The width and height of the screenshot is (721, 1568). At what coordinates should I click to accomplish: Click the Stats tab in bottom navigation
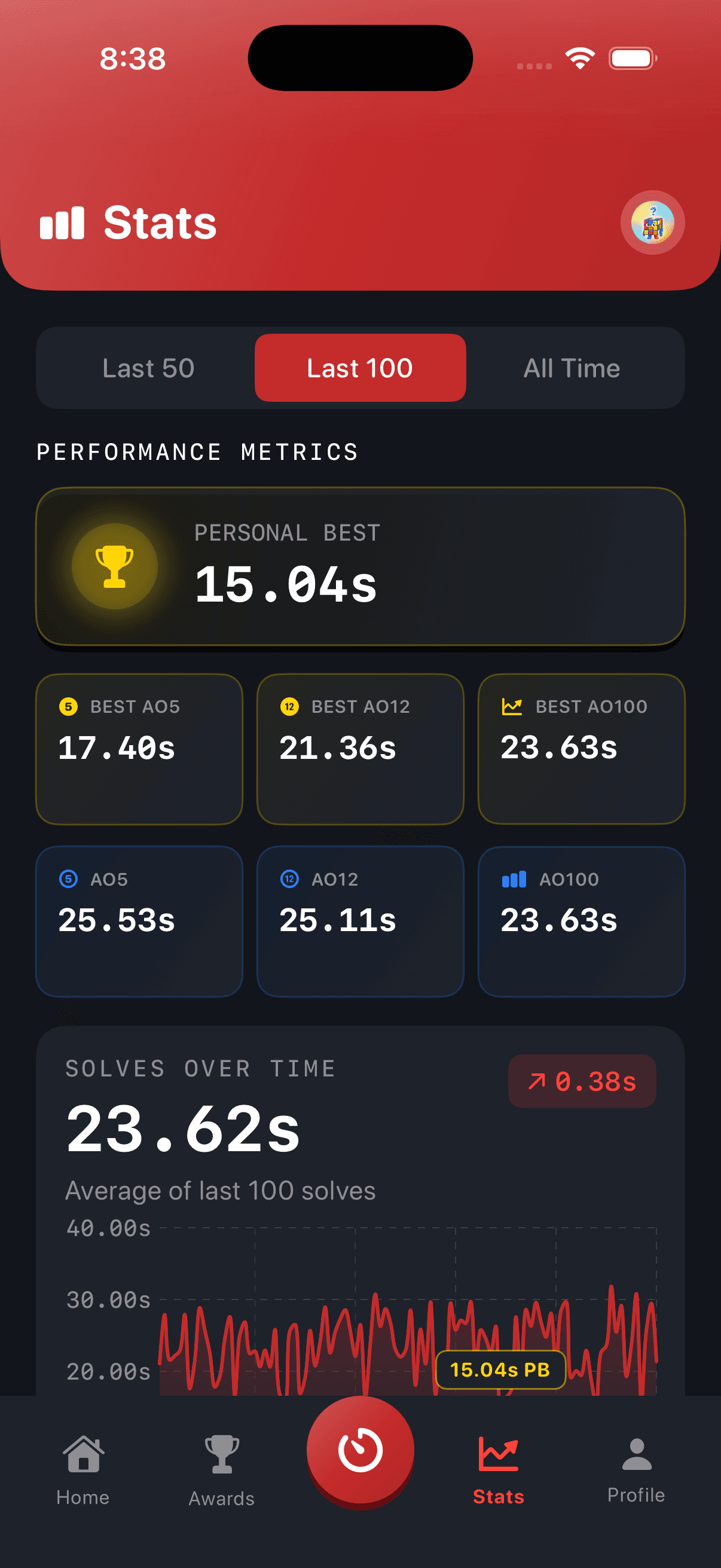tap(499, 1454)
